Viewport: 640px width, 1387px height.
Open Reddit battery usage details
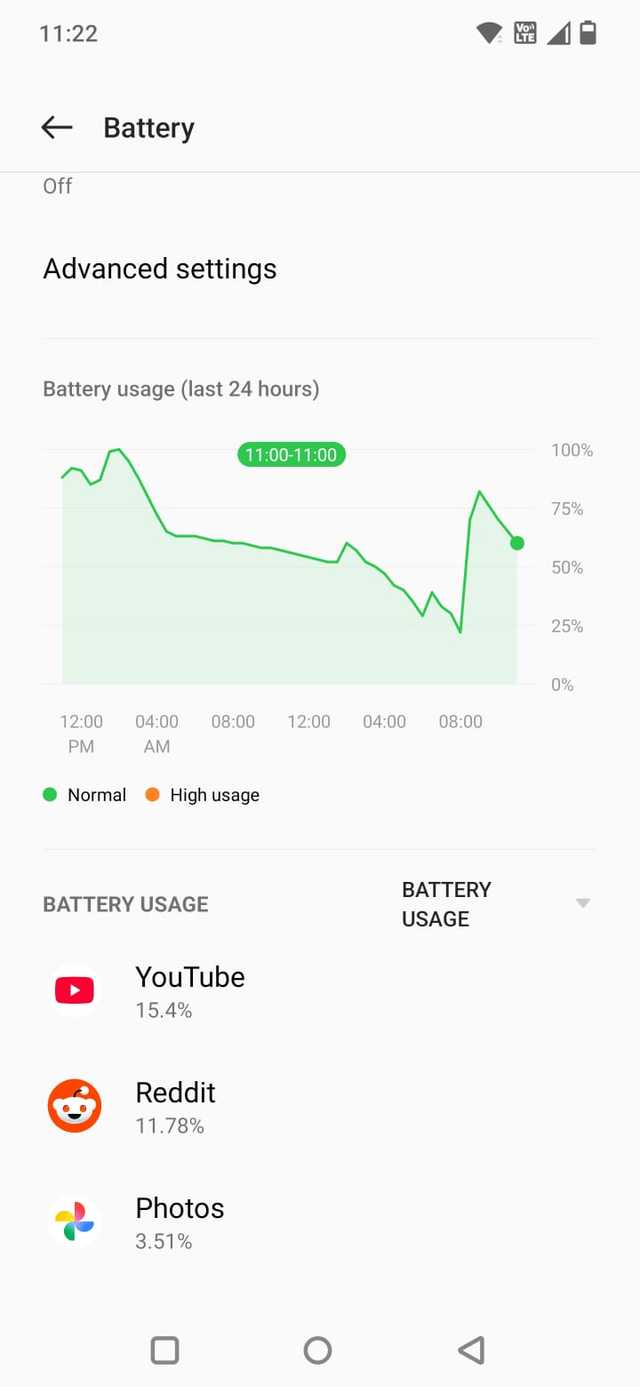pyautogui.click(x=176, y=1107)
